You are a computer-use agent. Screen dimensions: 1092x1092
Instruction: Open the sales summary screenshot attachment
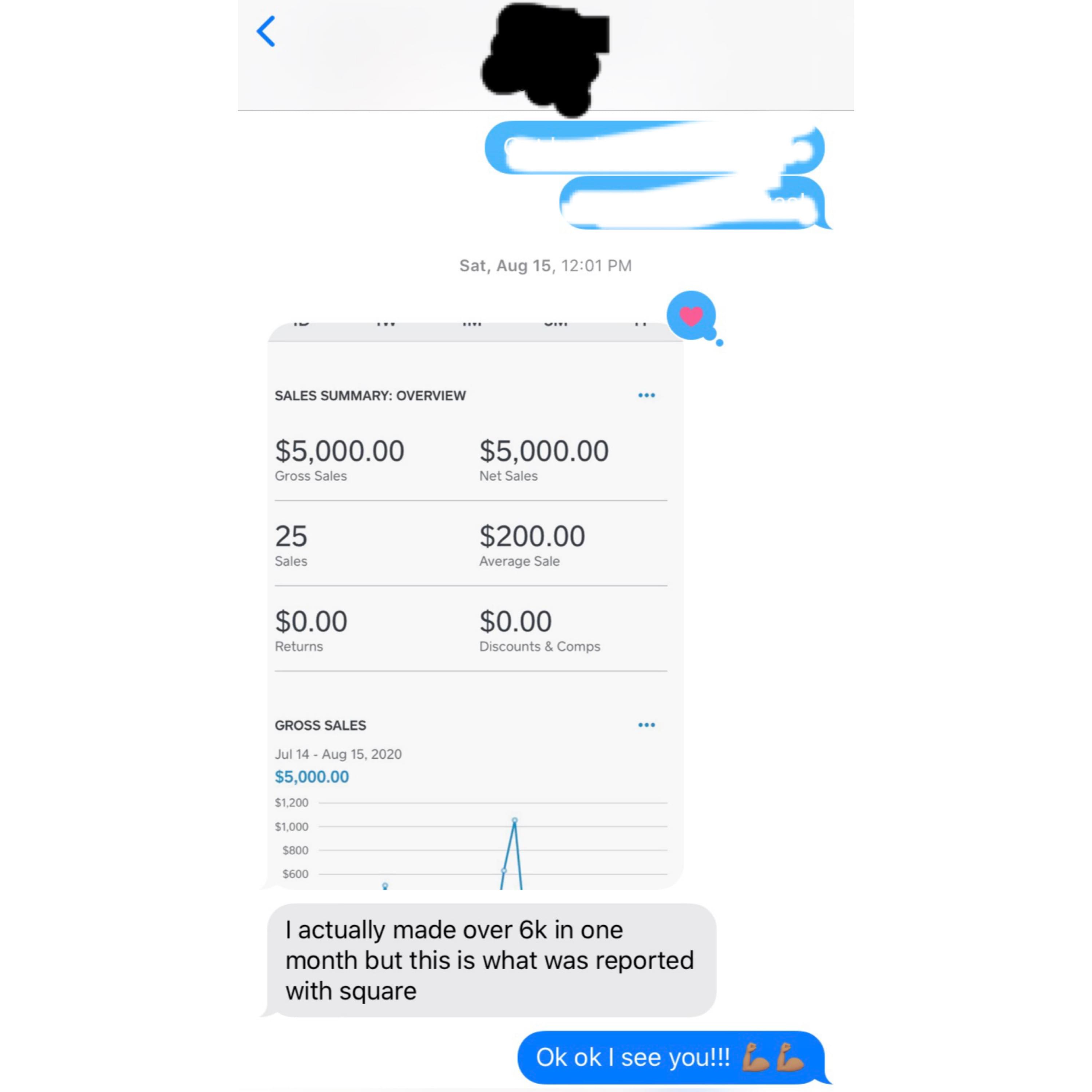(x=475, y=605)
